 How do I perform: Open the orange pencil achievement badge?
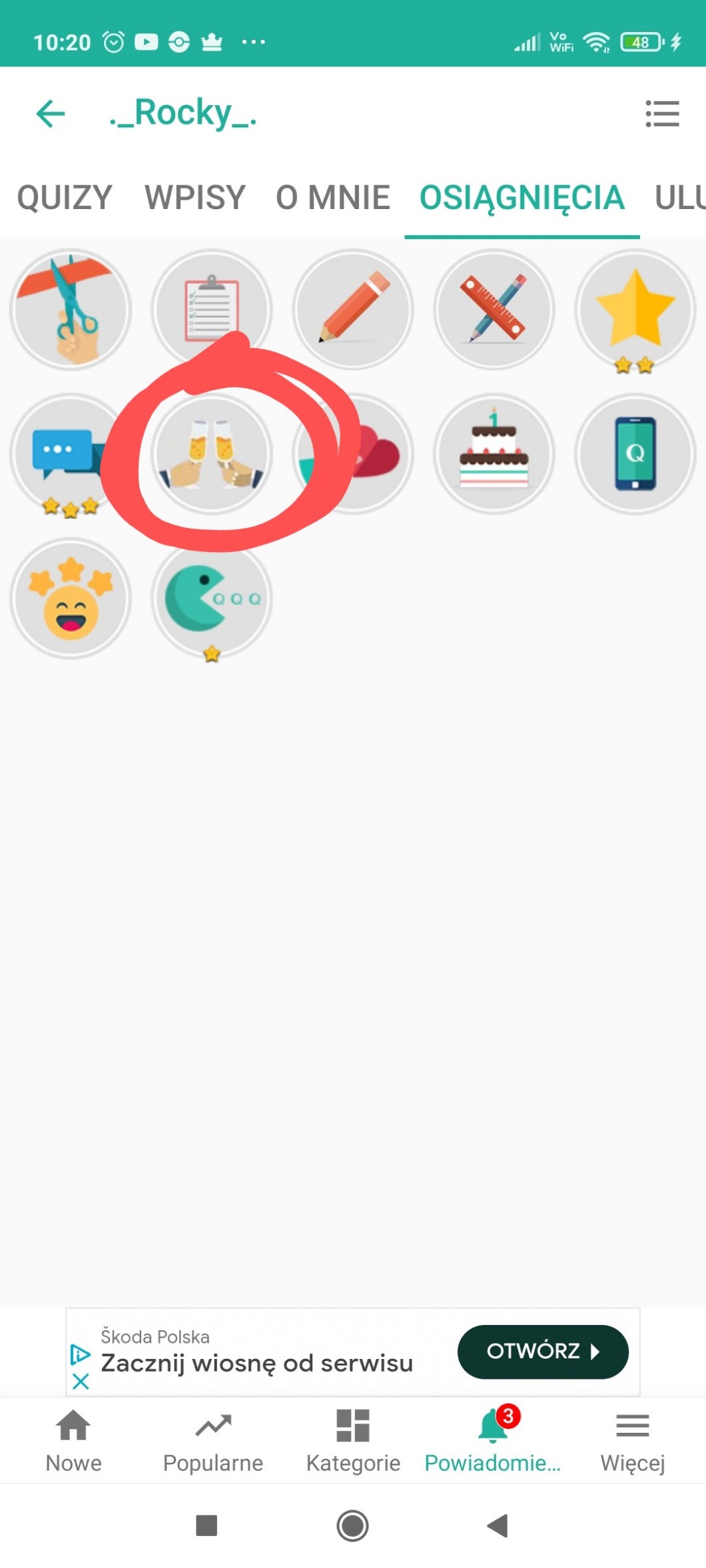point(353,310)
